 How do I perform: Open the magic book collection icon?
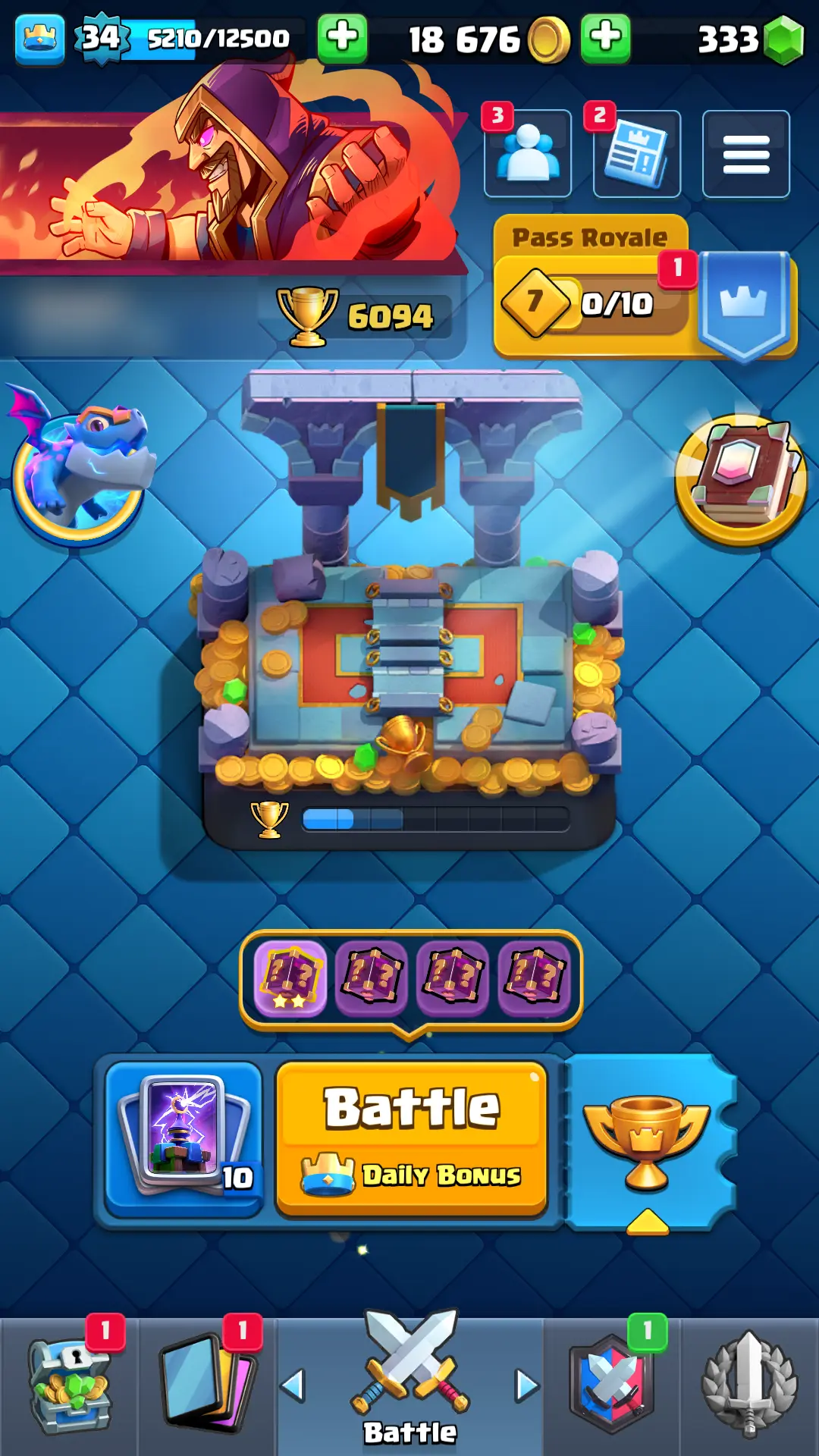click(741, 479)
